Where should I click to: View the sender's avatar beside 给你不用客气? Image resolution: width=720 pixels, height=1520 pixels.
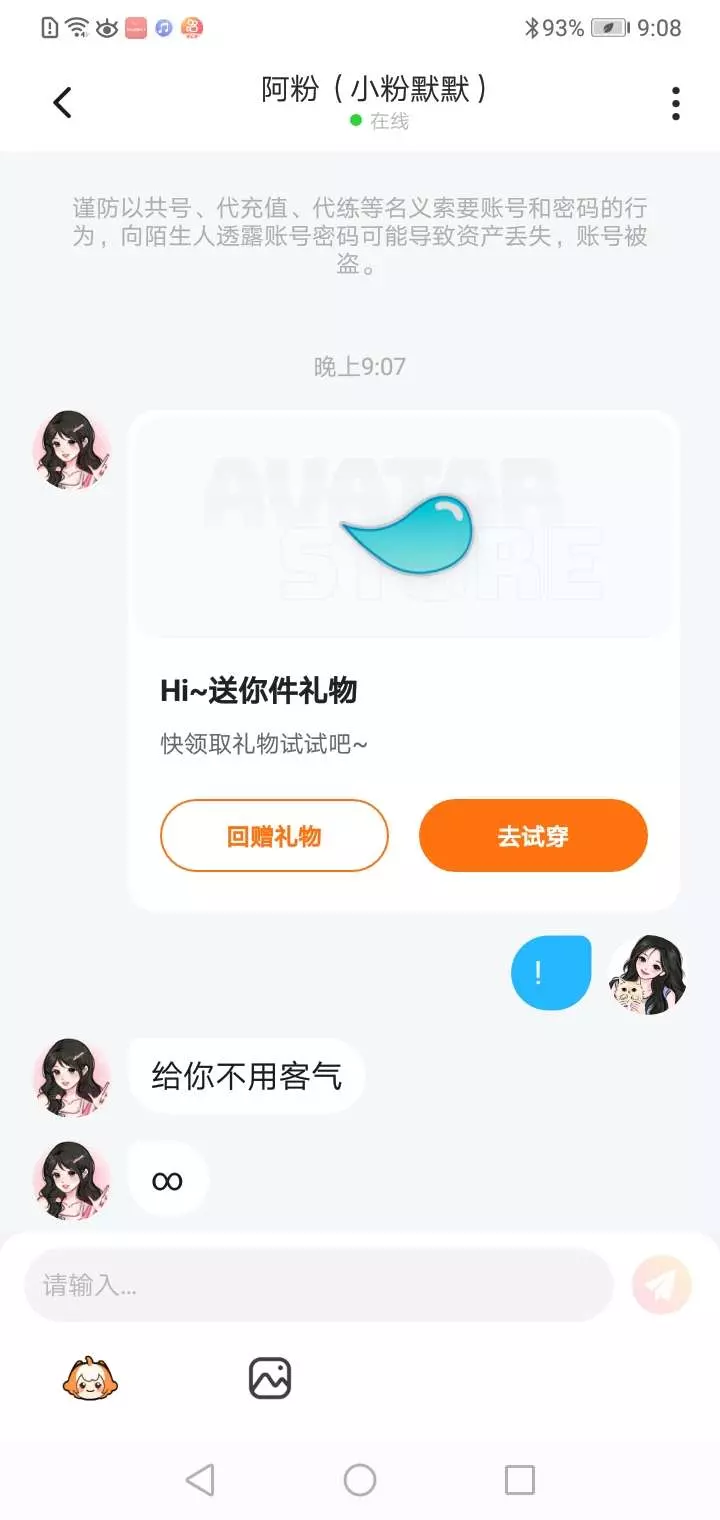click(72, 1077)
